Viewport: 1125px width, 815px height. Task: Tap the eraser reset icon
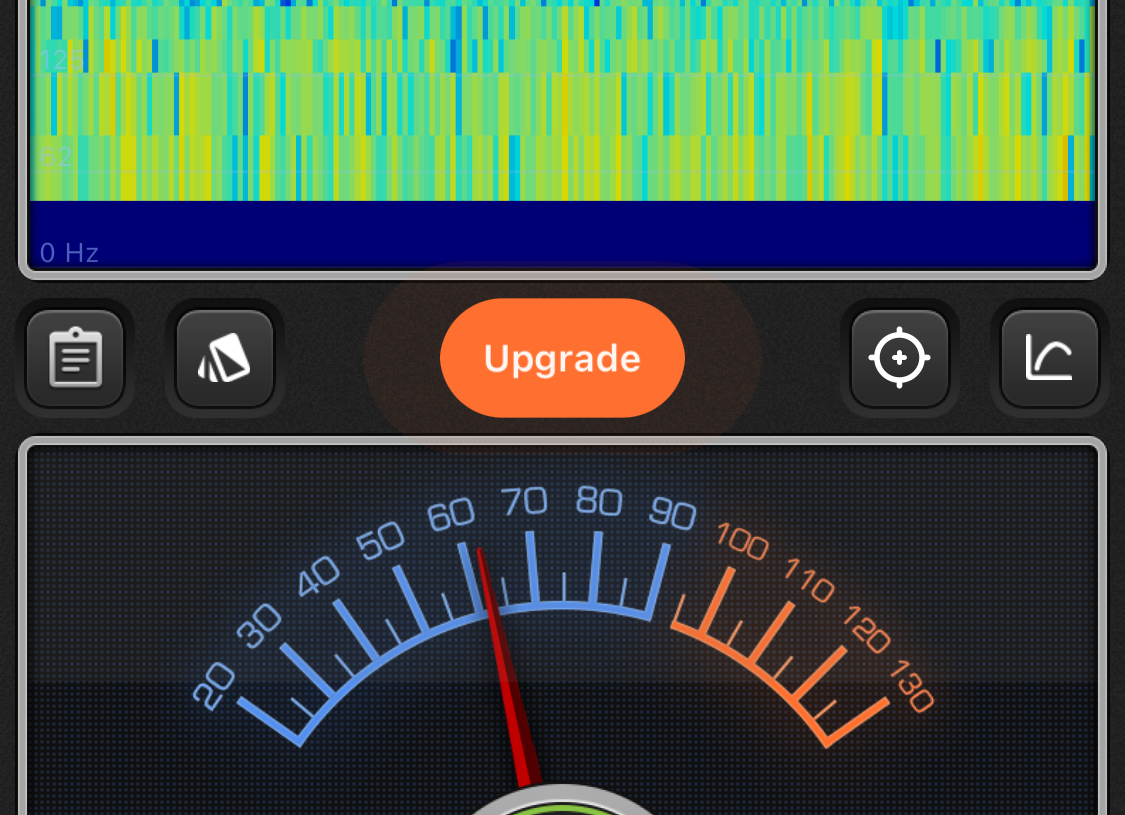tap(225, 358)
